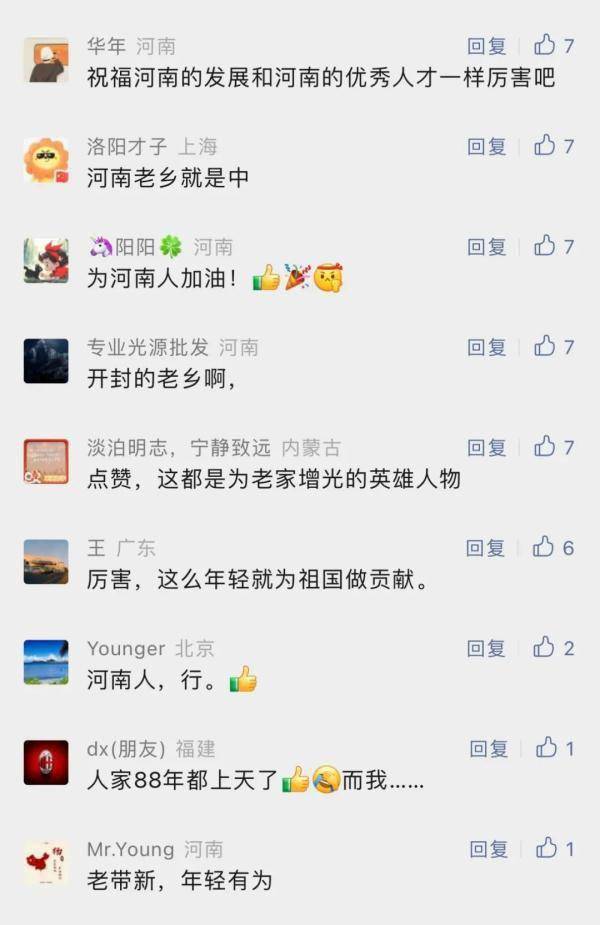The height and width of the screenshot is (925, 600).
Task: Reply to Mr.Young's comment
Action: tap(489, 849)
